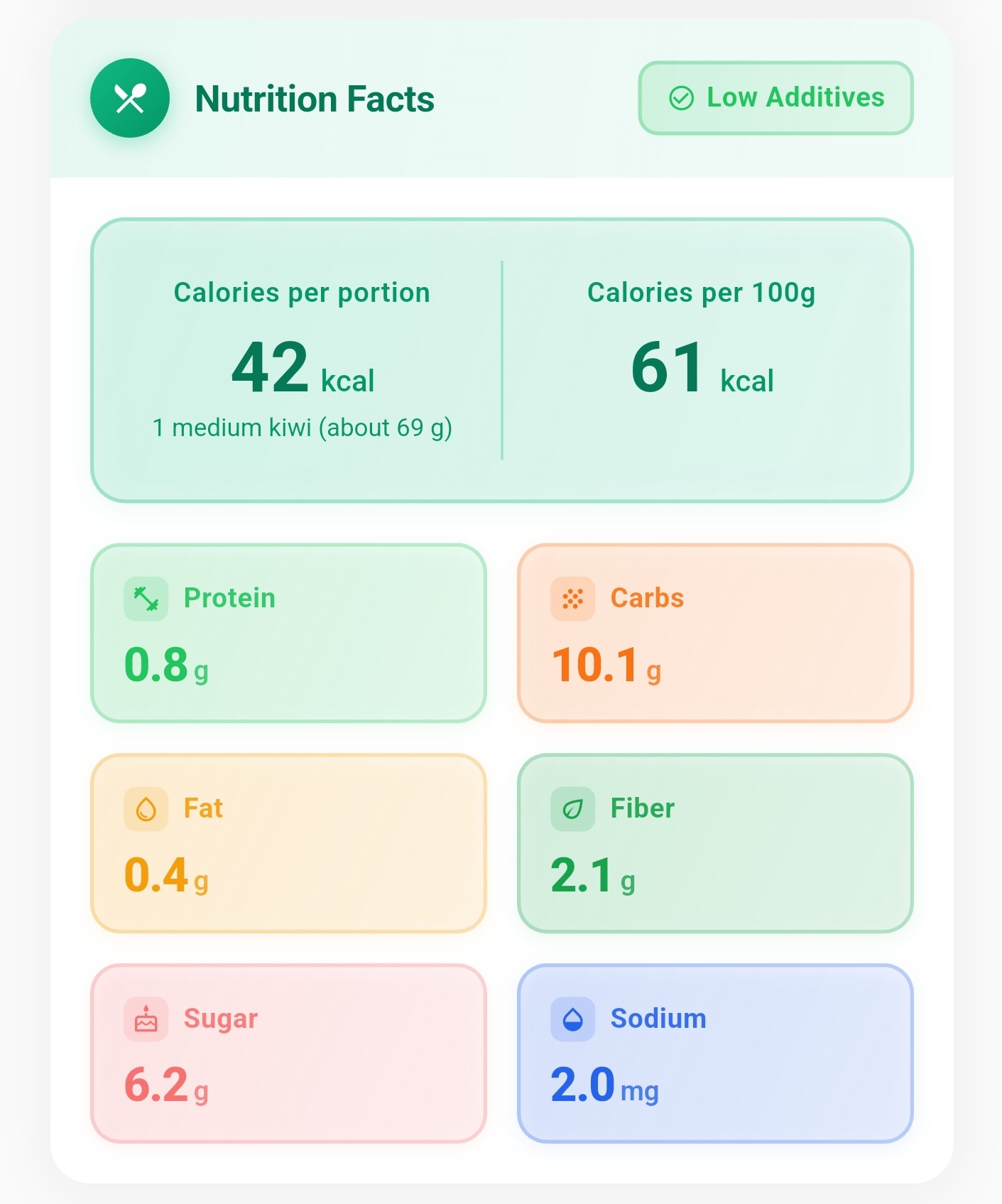Click the water drop Sodium icon
1002x1204 pixels.
572,1019
